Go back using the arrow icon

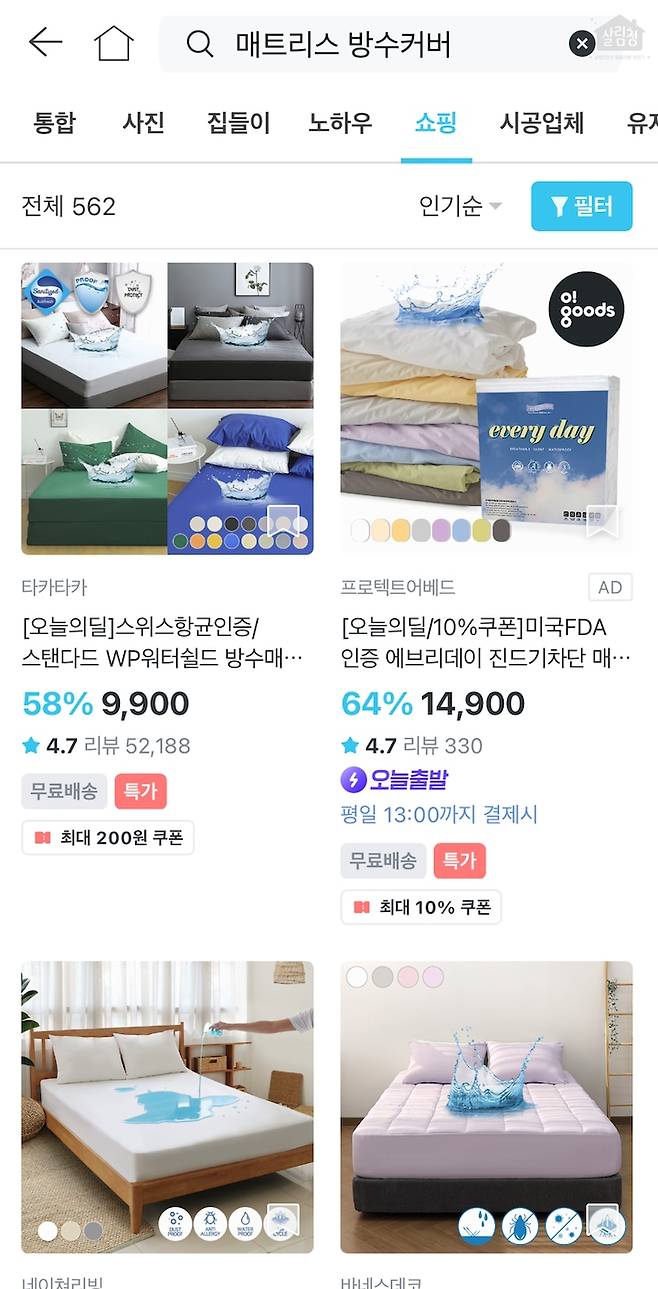pyautogui.click(x=45, y=43)
